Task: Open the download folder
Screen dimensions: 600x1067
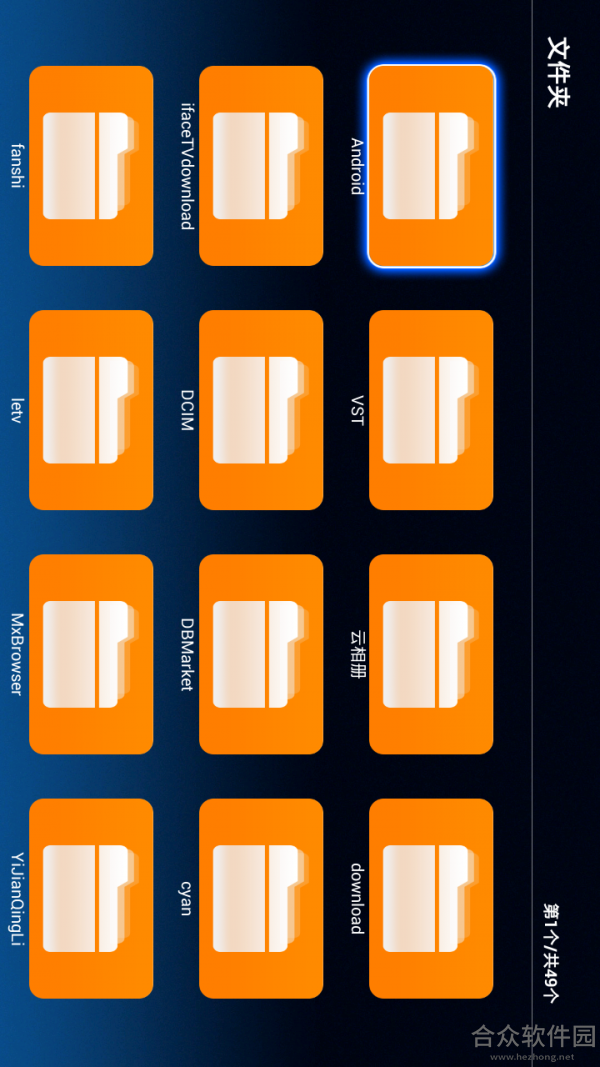Action: [x=431, y=898]
